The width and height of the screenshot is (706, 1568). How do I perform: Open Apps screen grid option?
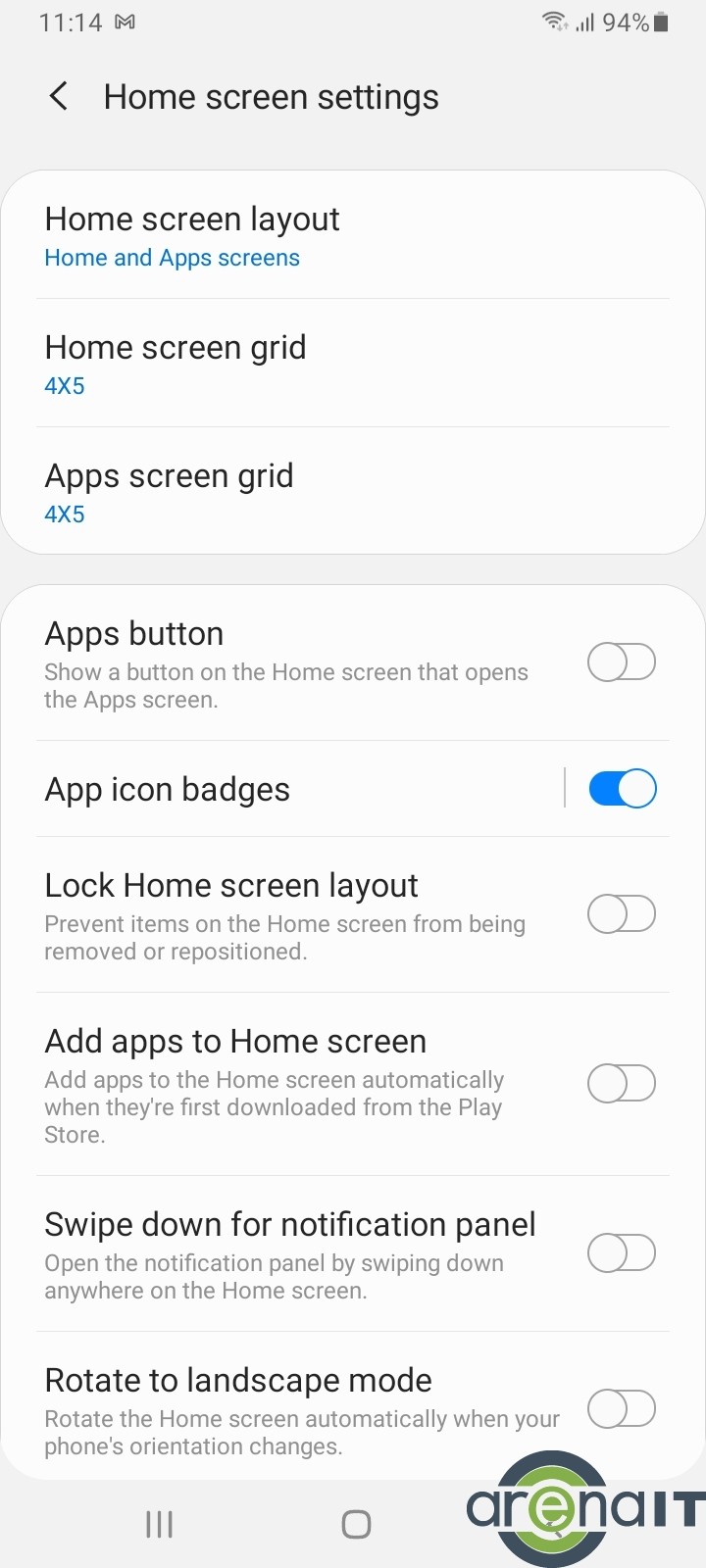pyautogui.click(x=353, y=493)
